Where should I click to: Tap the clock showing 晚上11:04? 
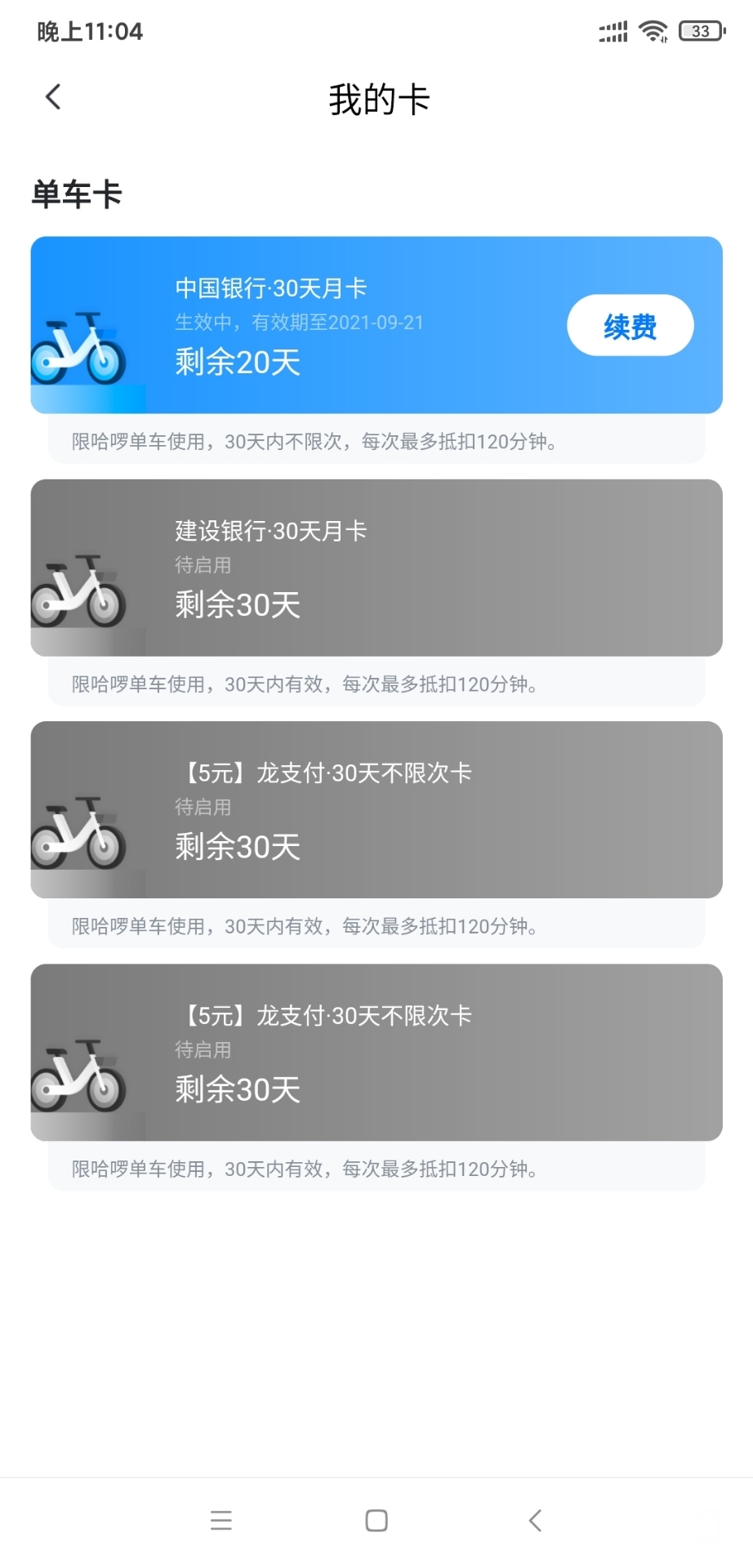pos(85,31)
